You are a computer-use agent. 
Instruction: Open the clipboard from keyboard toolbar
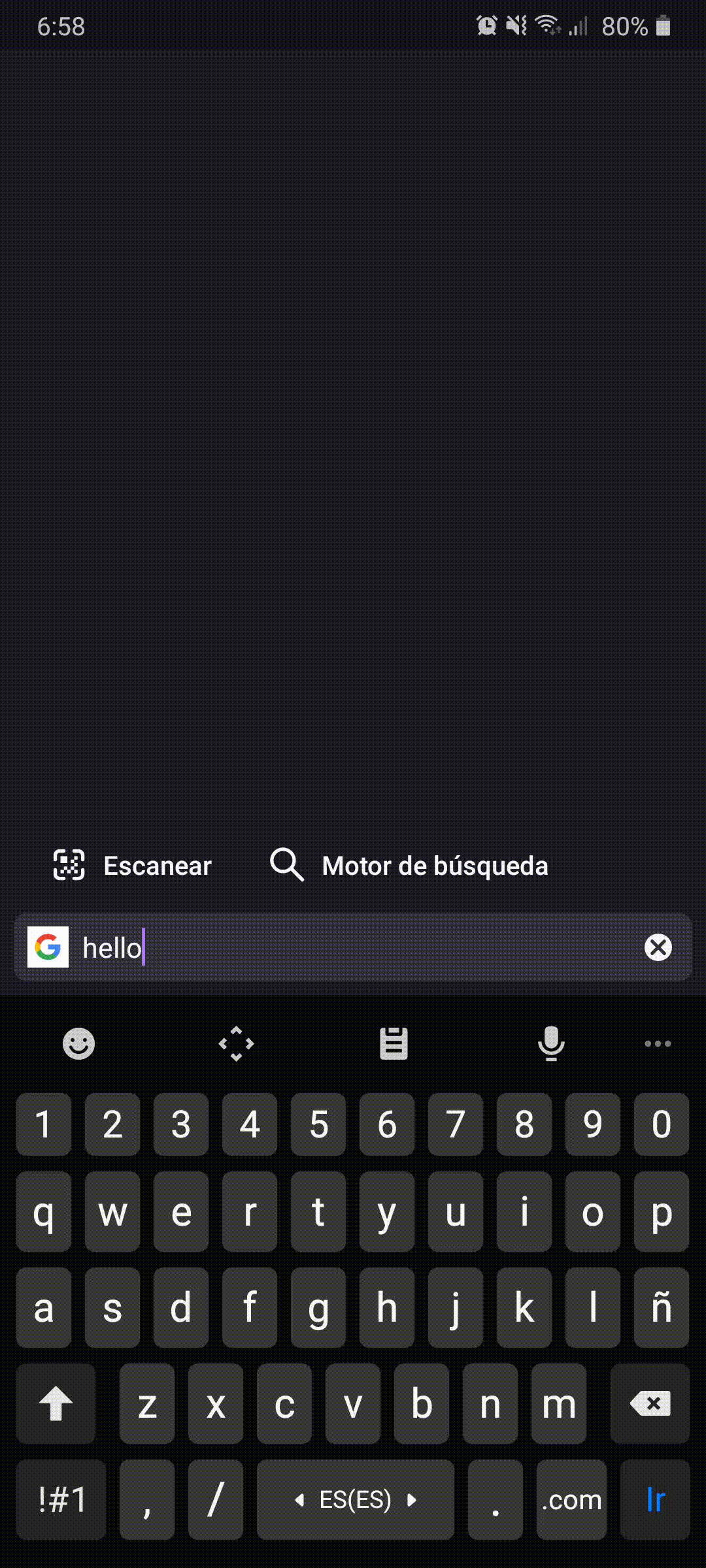pos(394,1043)
